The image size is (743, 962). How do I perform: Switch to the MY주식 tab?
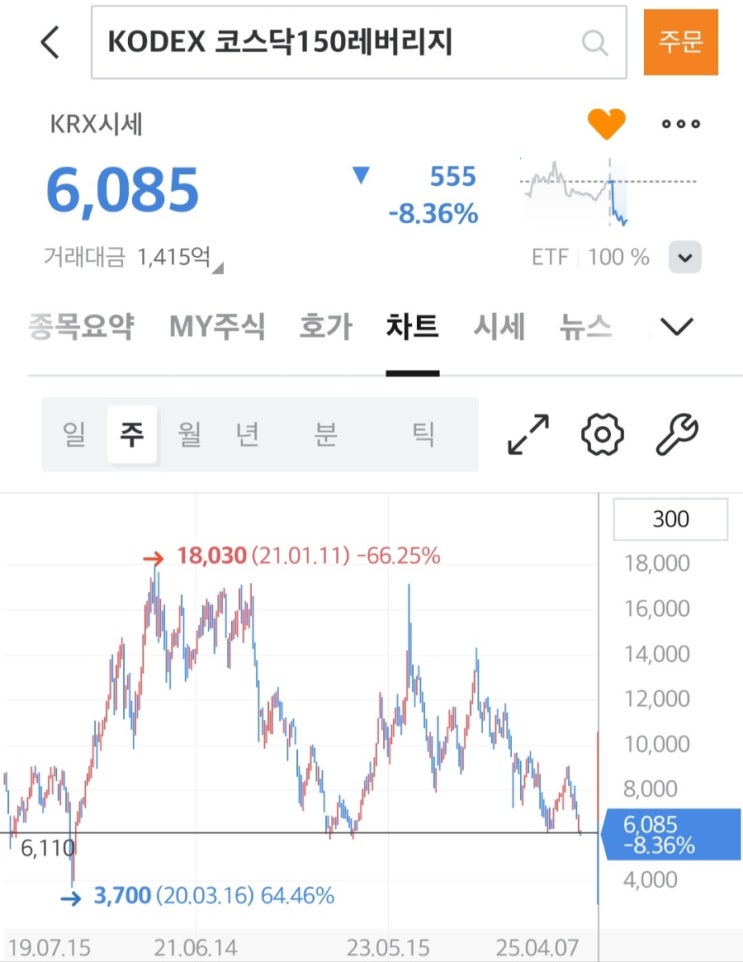tap(217, 326)
